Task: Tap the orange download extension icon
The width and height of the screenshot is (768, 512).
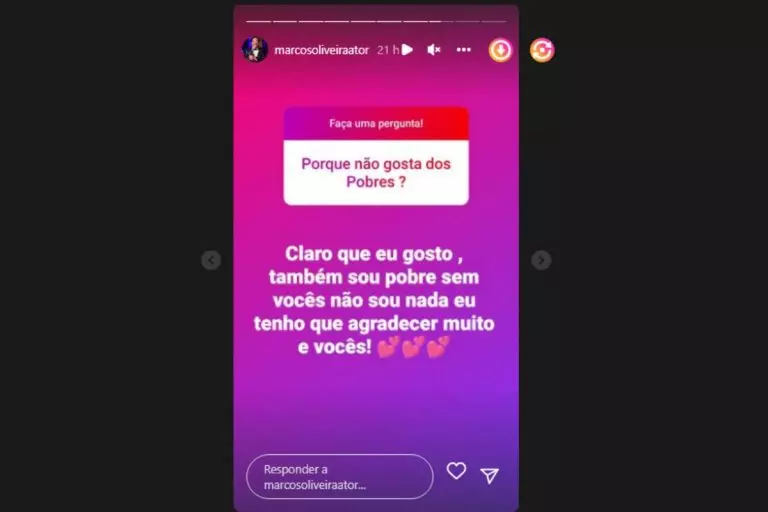Action: [501, 50]
